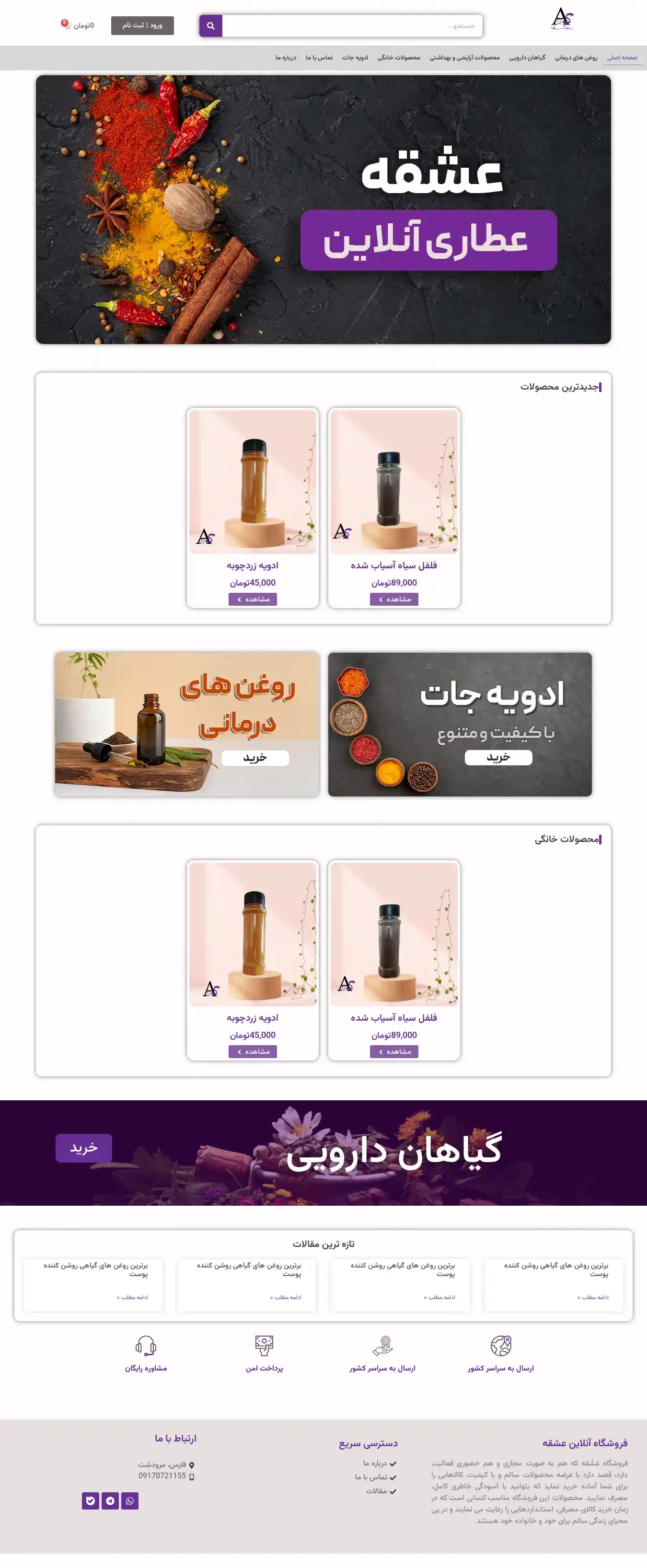The image size is (647, 1568).
Task: Tap خرید on the گیاهان دارویی banner
Action: click(x=83, y=1147)
